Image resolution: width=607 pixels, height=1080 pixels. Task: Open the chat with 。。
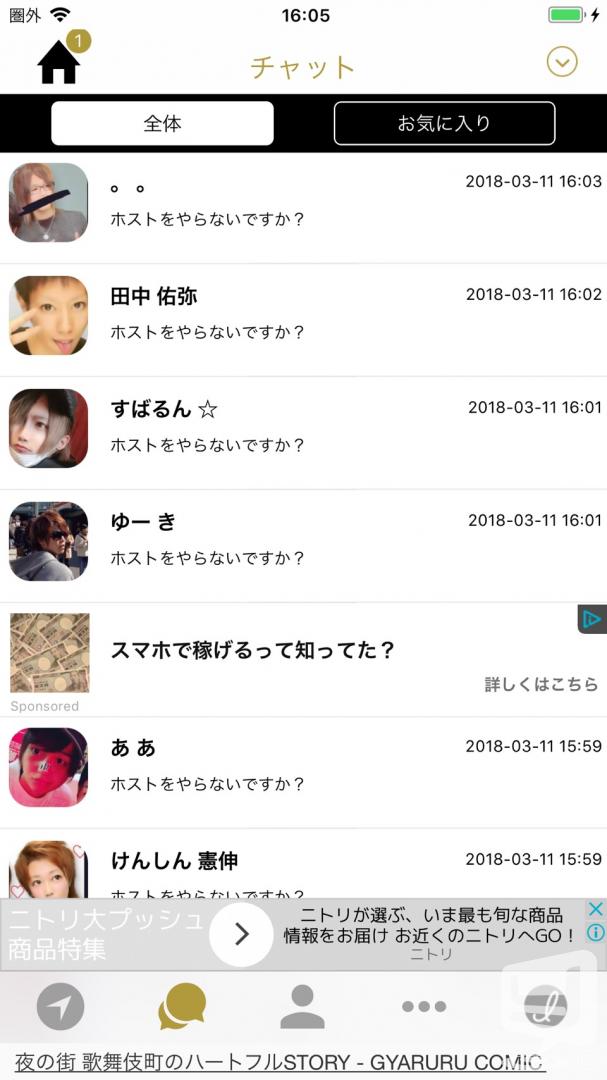(303, 207)
